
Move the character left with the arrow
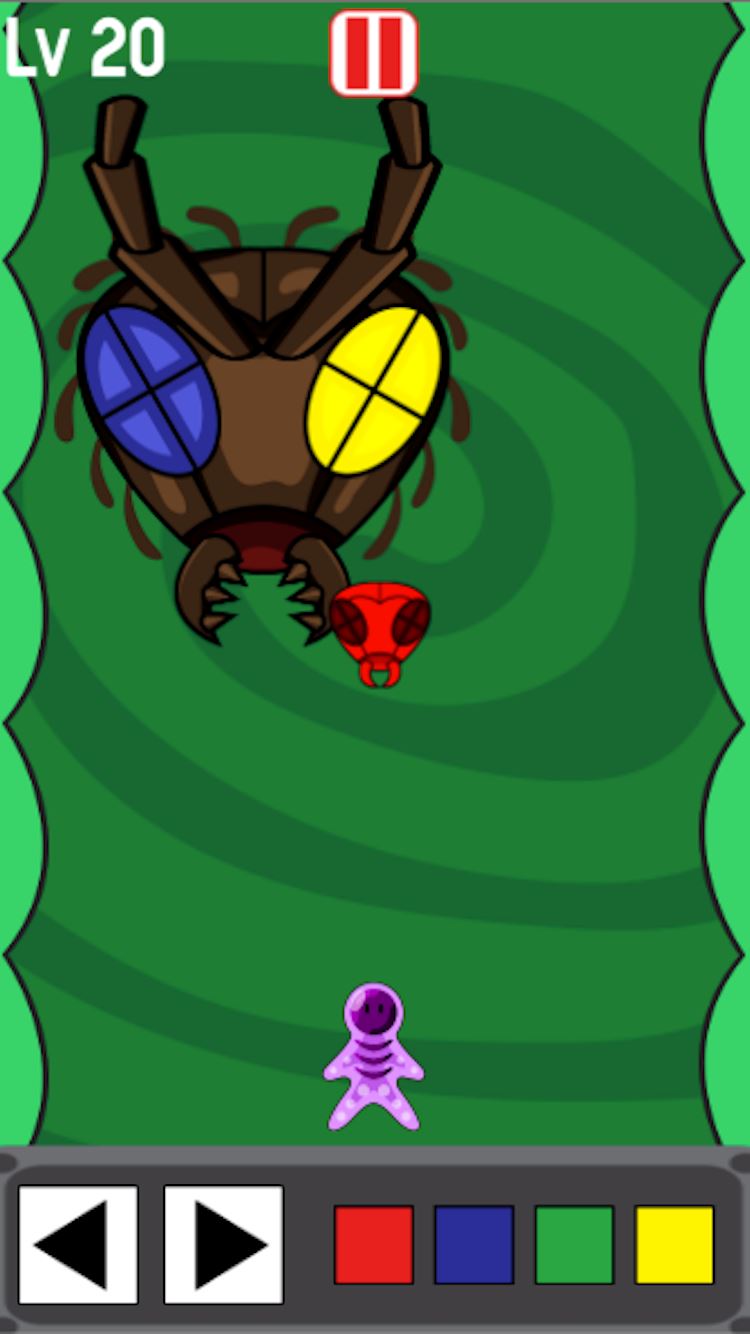(78, 1245)
